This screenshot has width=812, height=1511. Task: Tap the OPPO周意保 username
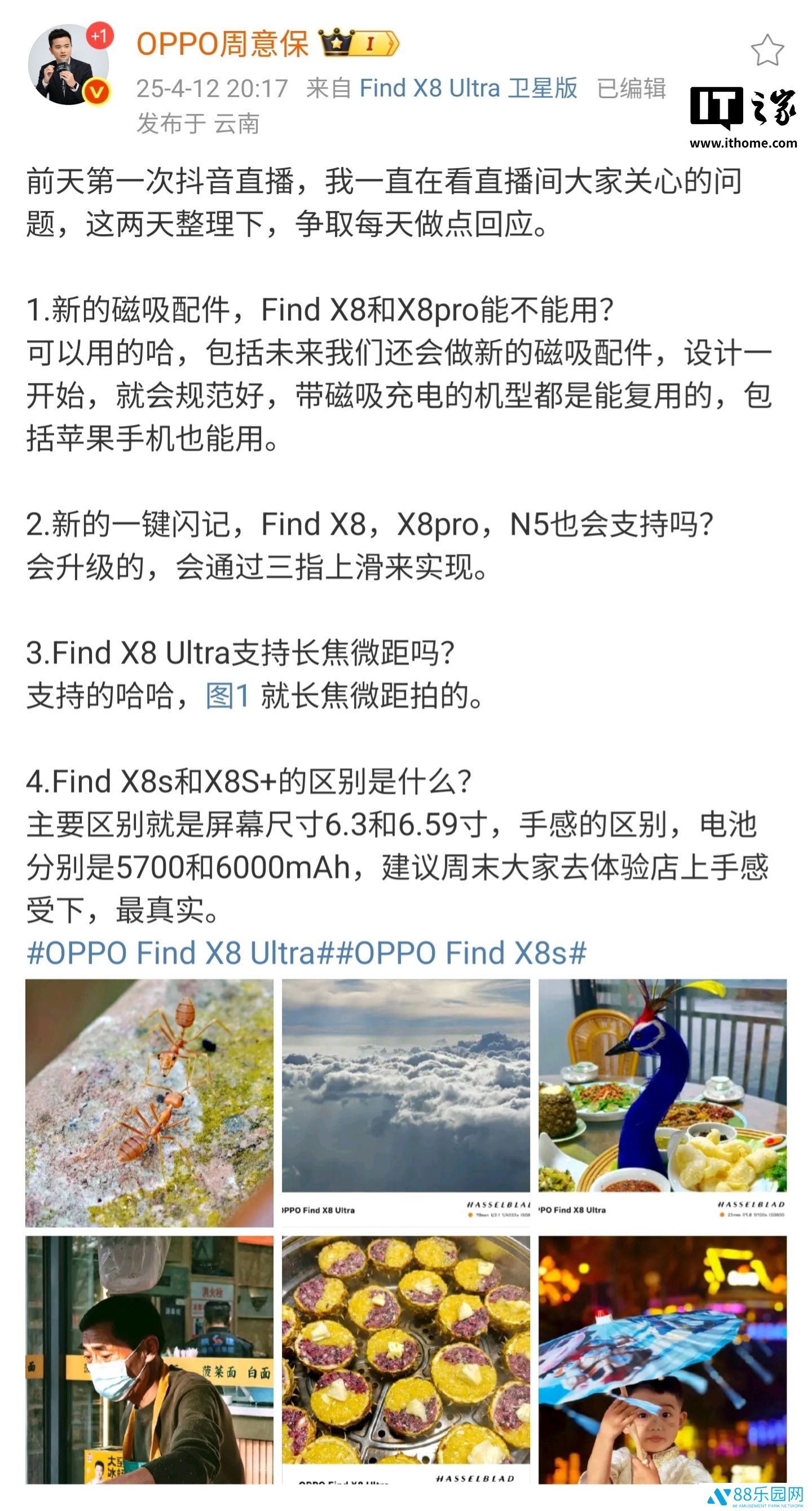click(x=222, y=45)
